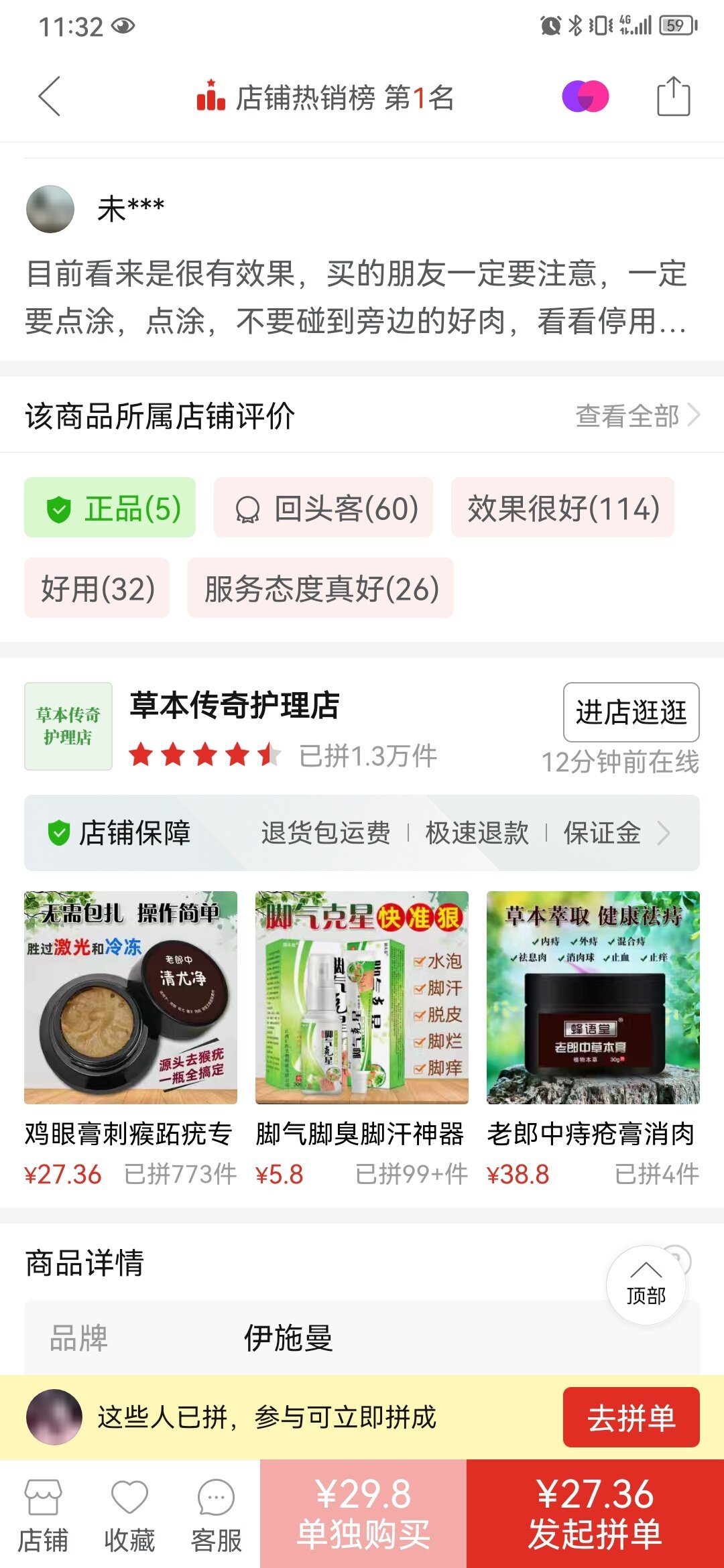Start a group buy at ¥27.36
The height and width of the screenshot is (1568, 724).
595,1514
